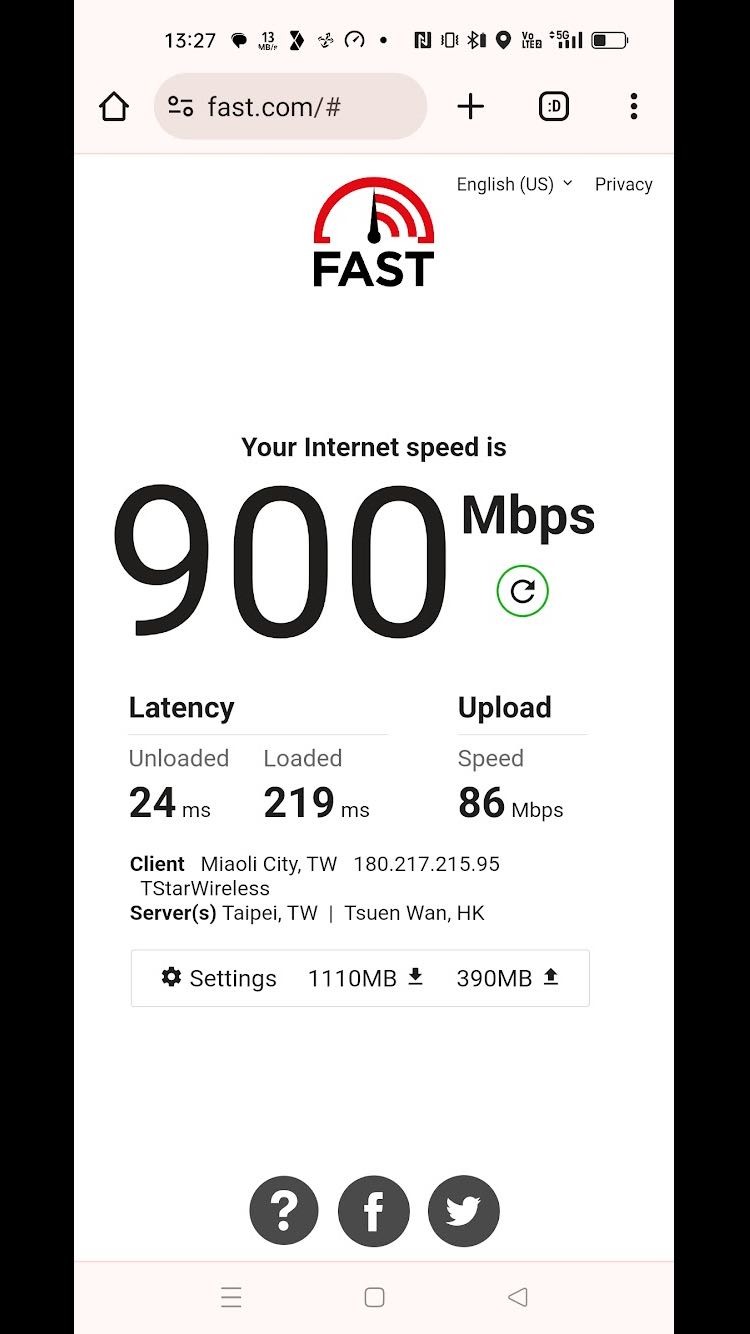Go back using system navigation
Viewport: 750px width, 1334px height.
pyautogui.click(x=517, y=1297)
